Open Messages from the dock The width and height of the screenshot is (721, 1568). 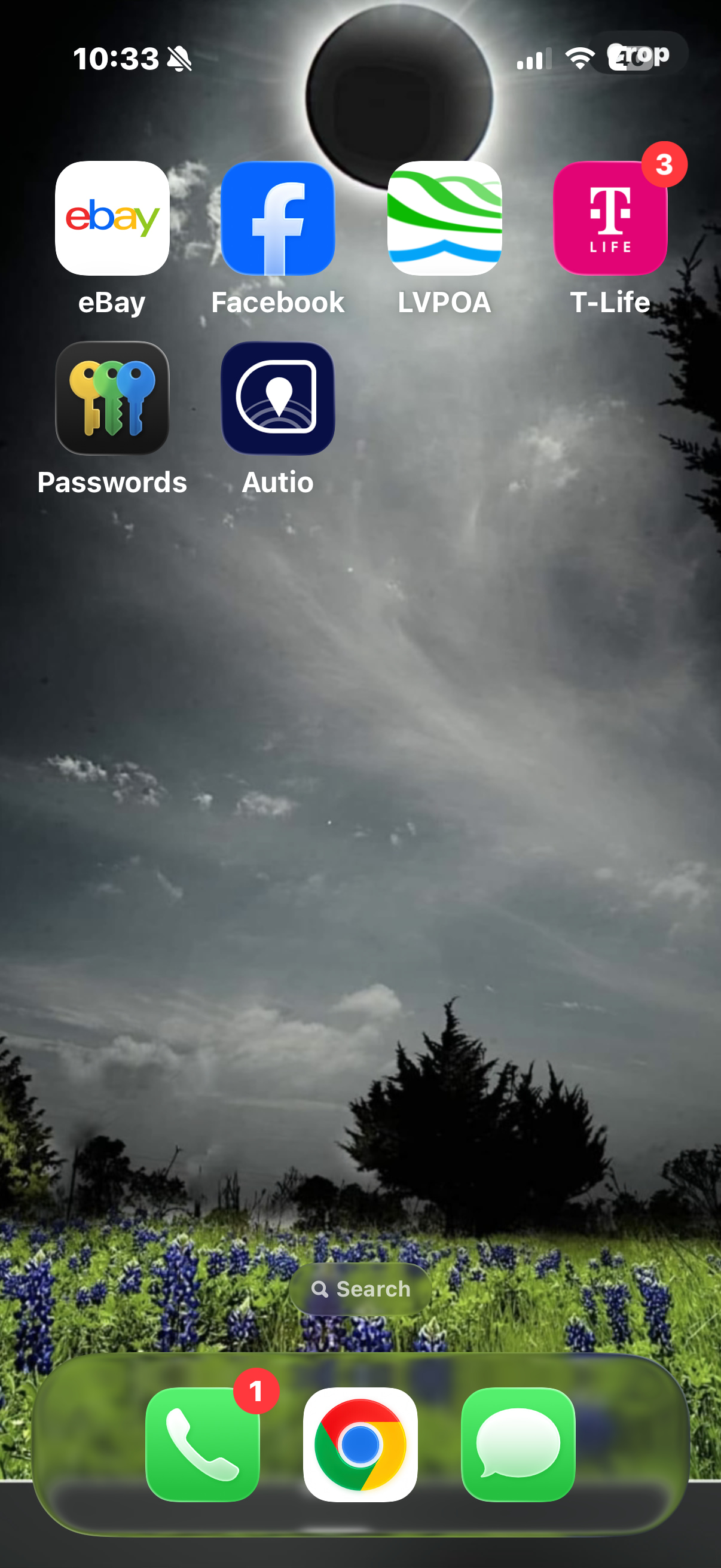pyautogui.click(x=518, y=1444)
